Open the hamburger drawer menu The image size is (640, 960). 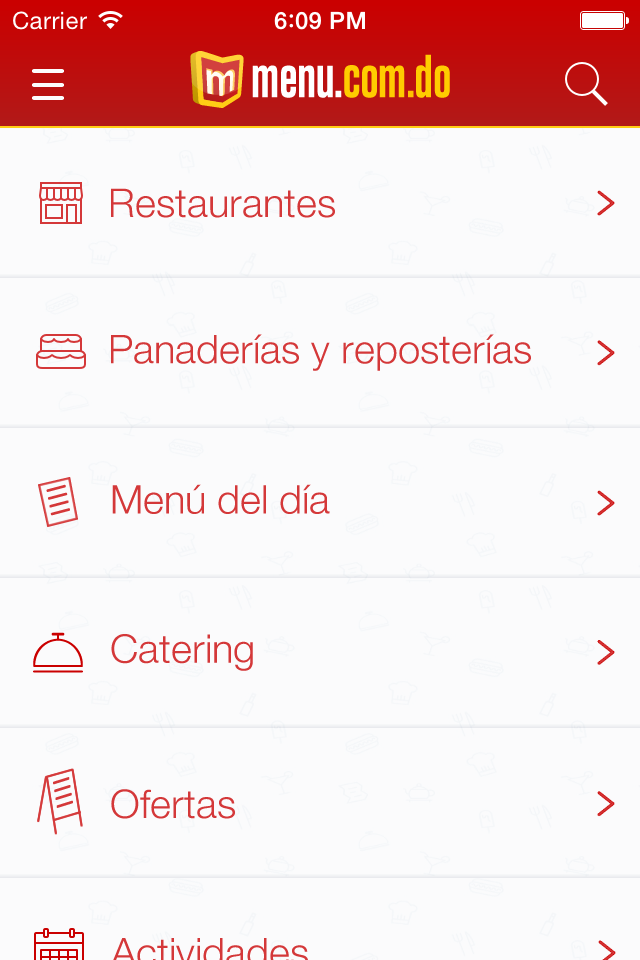48,84
